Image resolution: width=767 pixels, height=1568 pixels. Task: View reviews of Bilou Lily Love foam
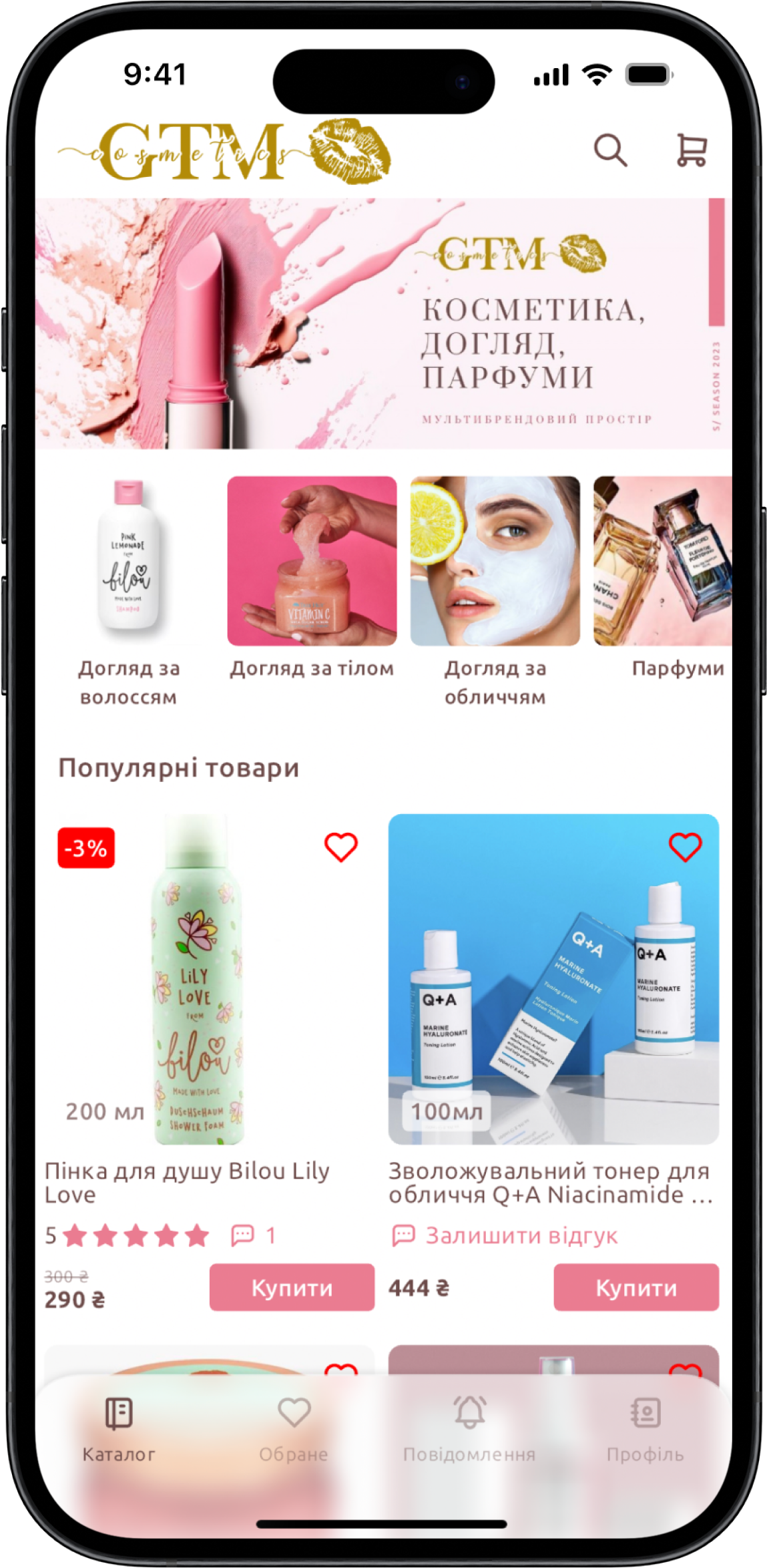point(253,1236)
